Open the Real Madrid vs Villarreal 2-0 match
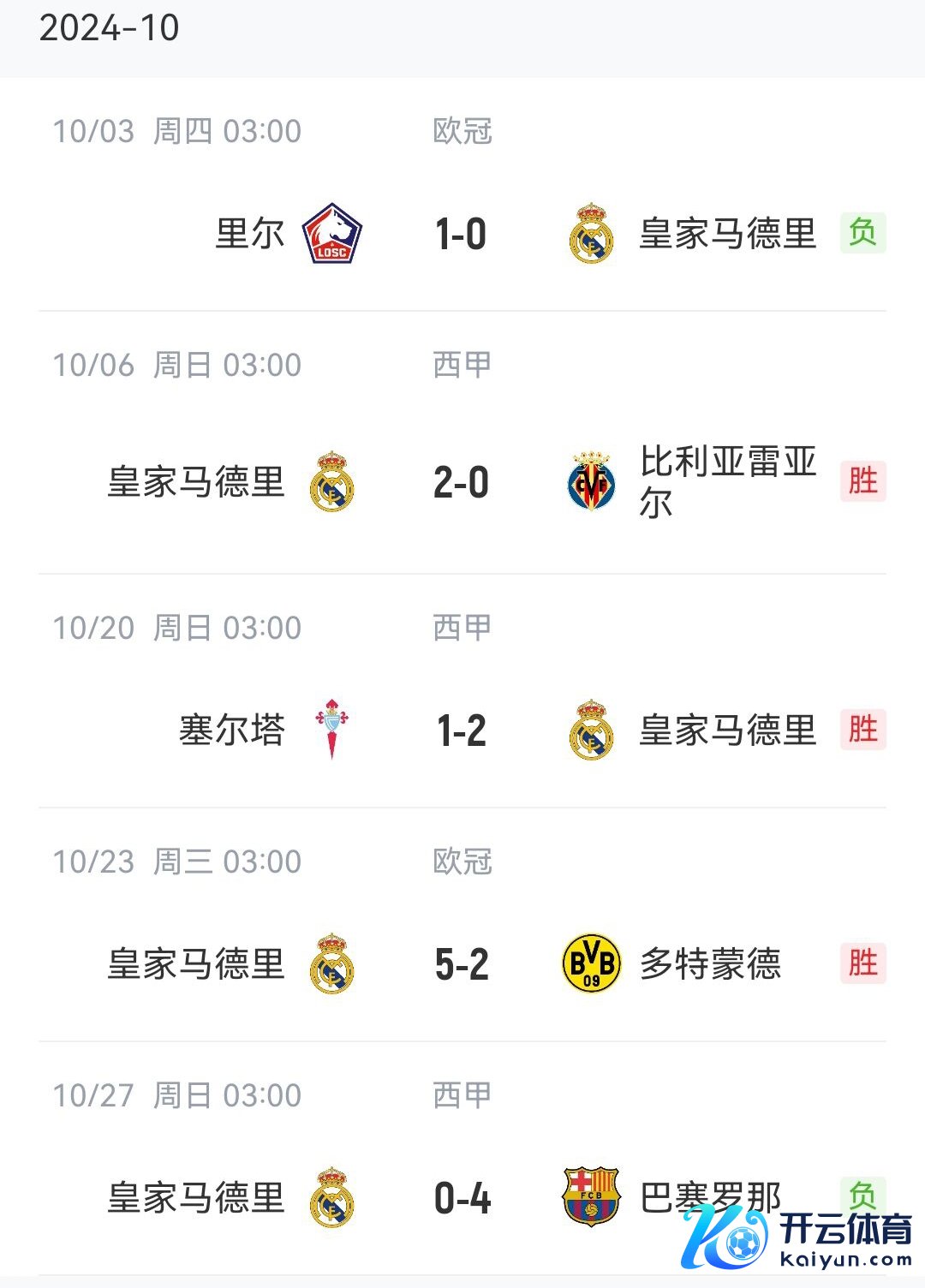The width and height of the screenshot is (925, 1288). pos(461,482)
